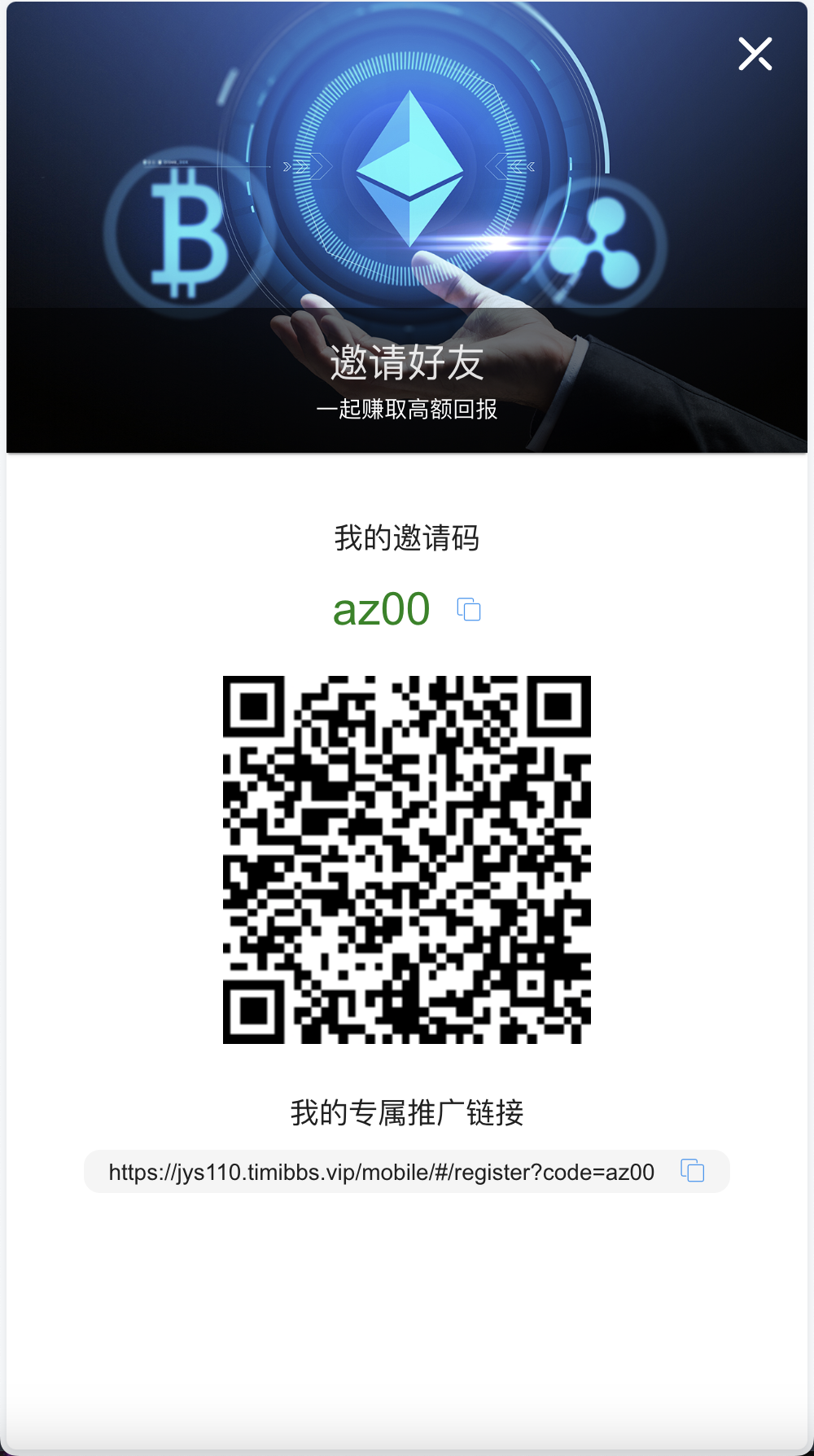Close the invite friends popup

tap(755, 53)
